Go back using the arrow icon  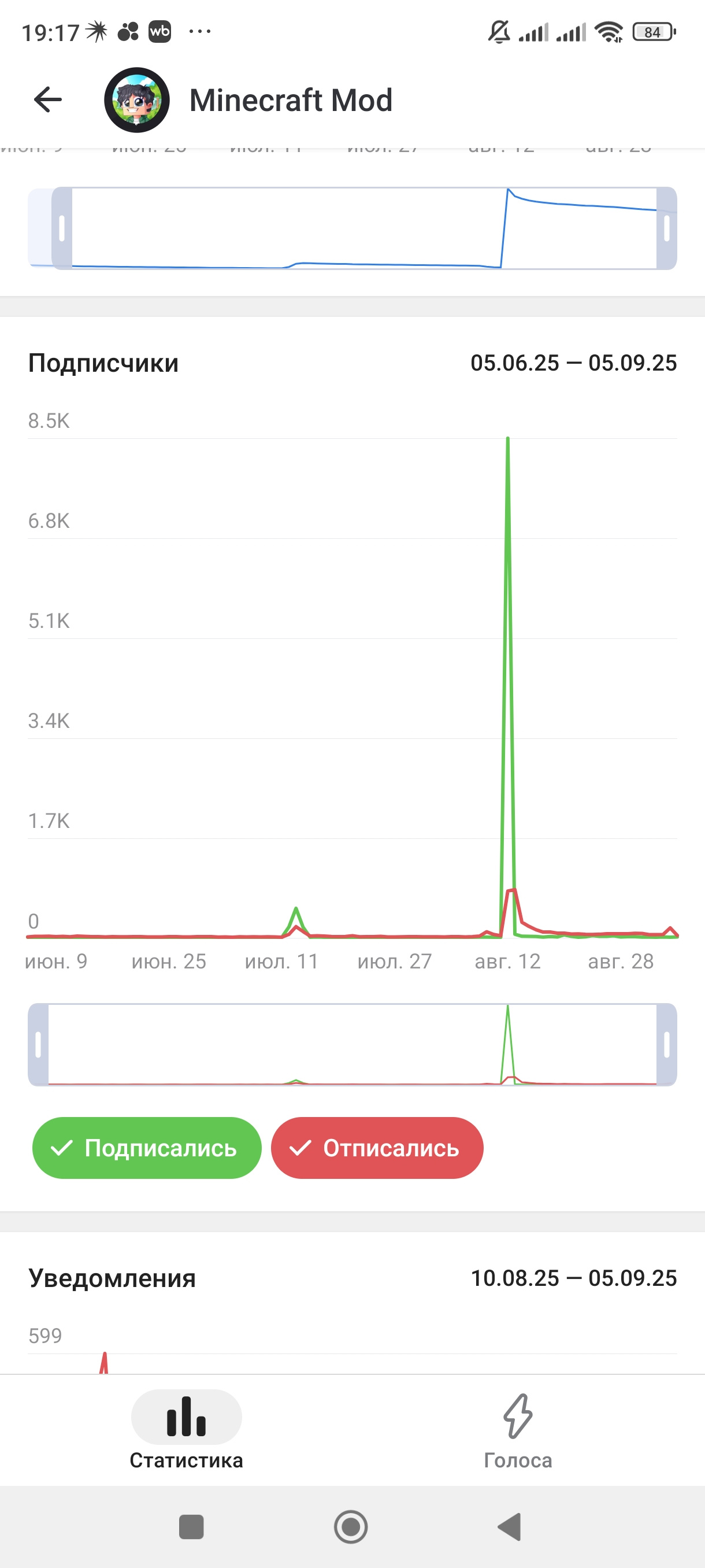click(48, 100)
